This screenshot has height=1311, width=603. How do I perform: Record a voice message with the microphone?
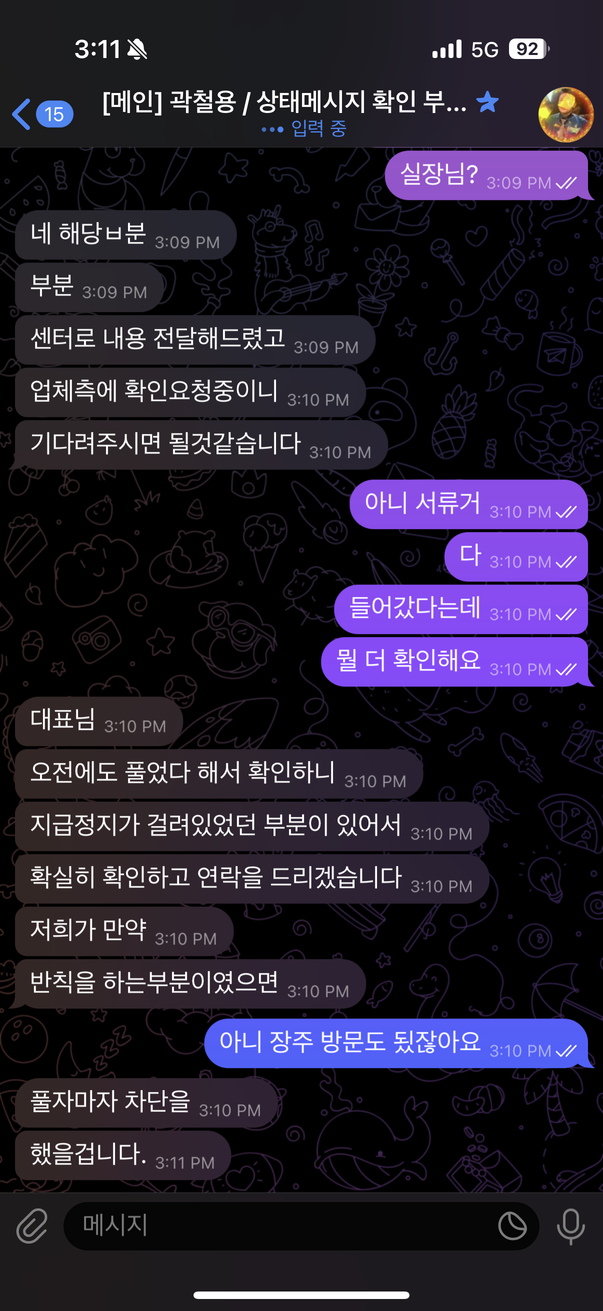coord(571,1225)
